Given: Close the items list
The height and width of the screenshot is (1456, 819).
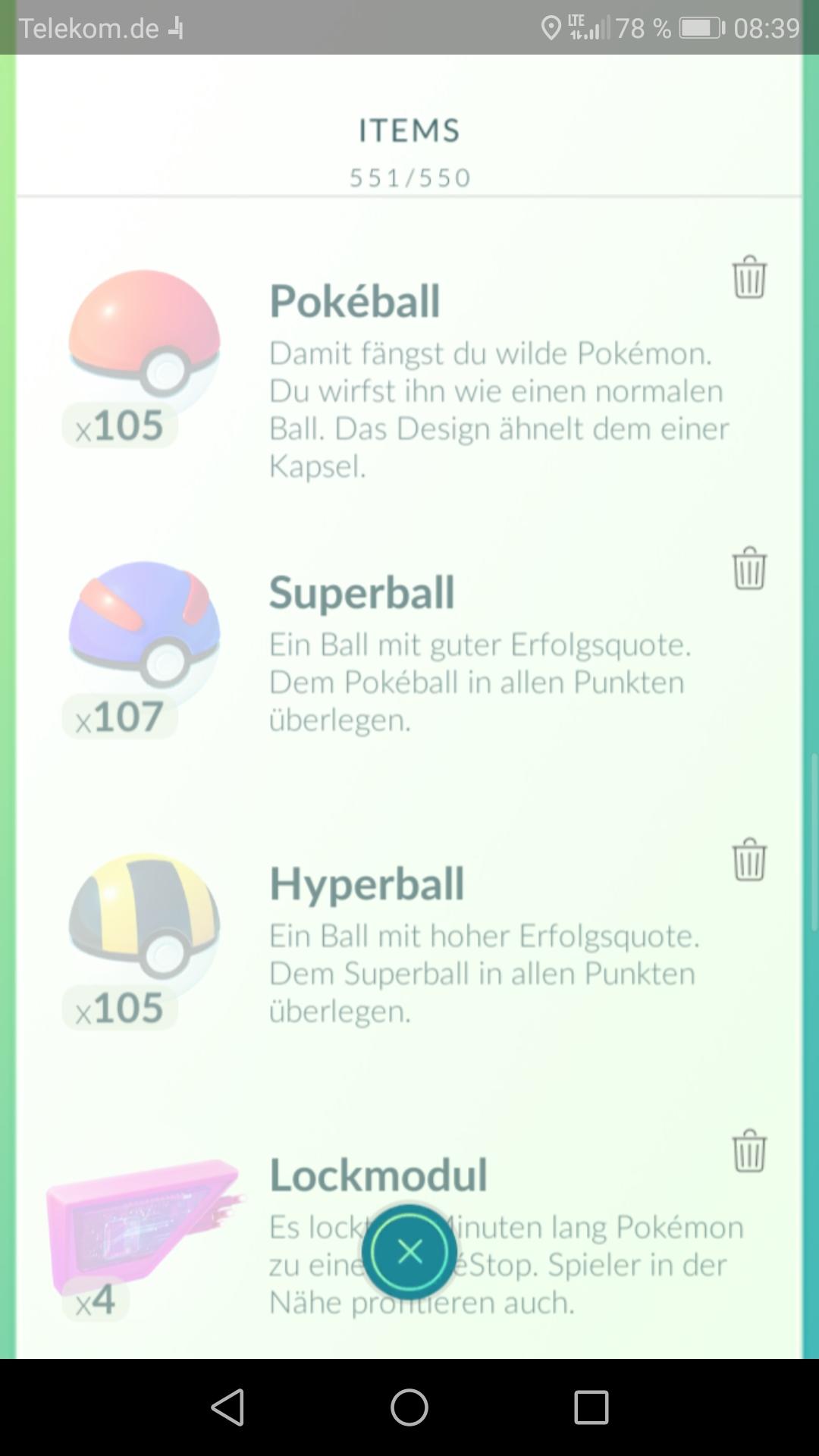Looking at the screenshot, I should (409, 1252).
